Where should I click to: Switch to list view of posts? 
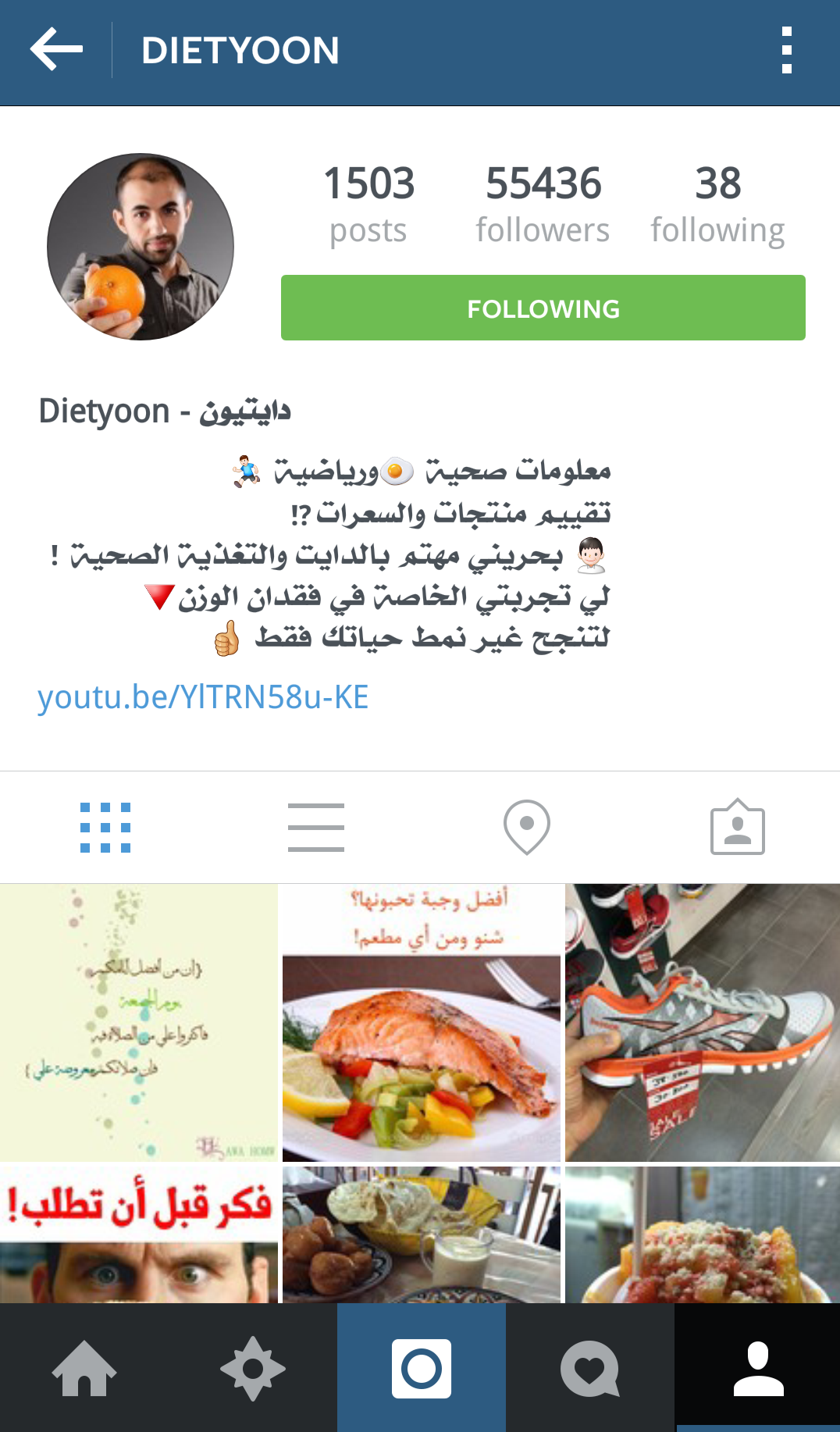pos(315,828)
